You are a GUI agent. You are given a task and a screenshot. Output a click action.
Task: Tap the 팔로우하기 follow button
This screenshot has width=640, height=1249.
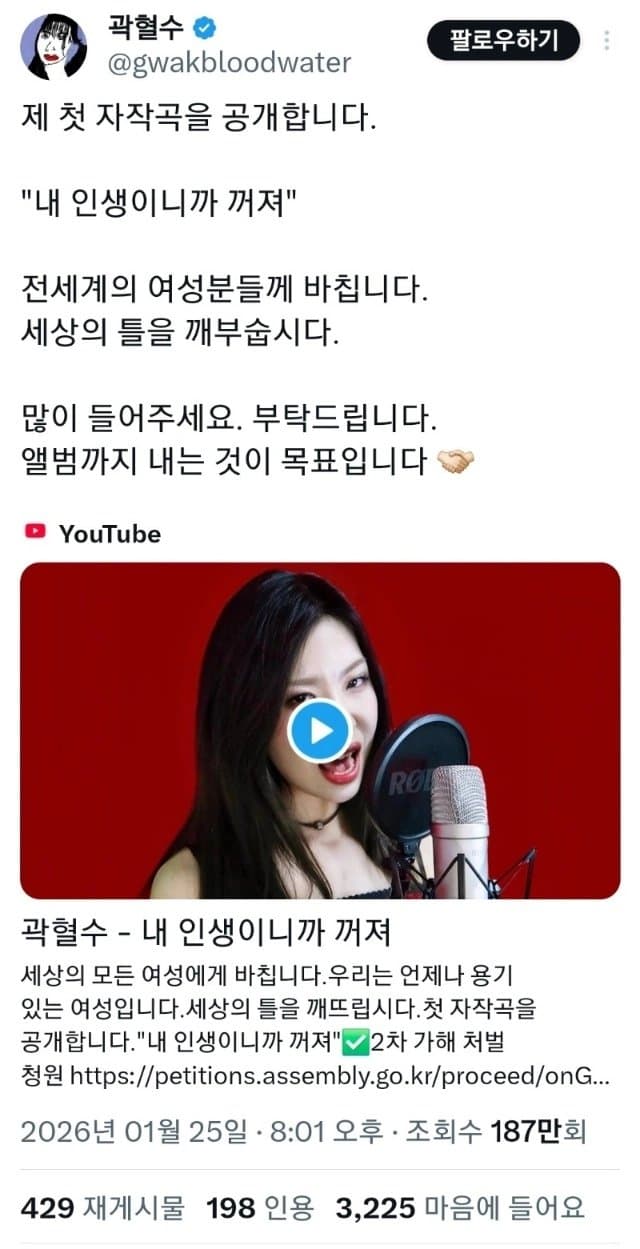point(503,41)
